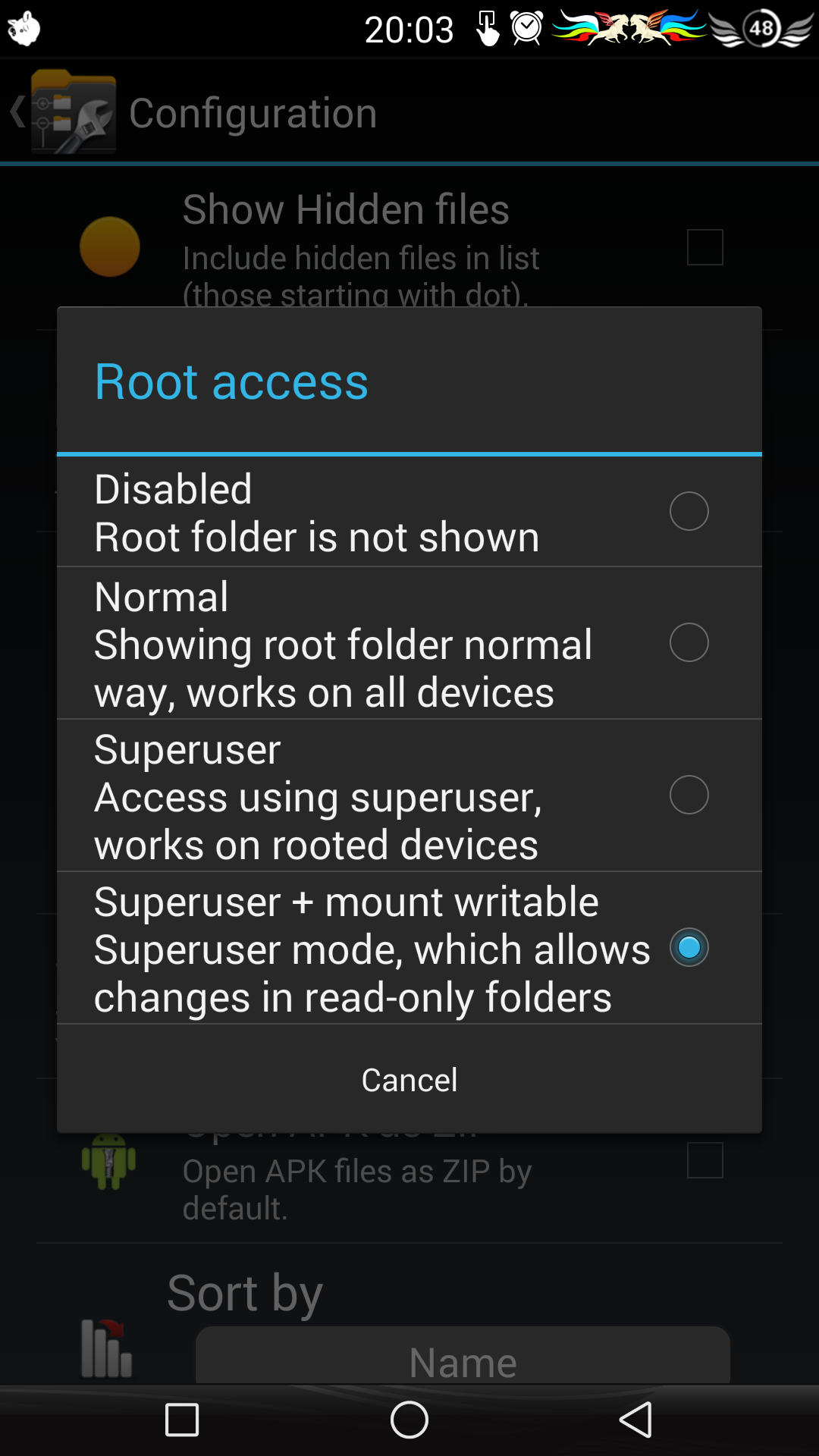Choose Normal root access mode
The height and width of the screenshot is (1456, 819).
409,643
